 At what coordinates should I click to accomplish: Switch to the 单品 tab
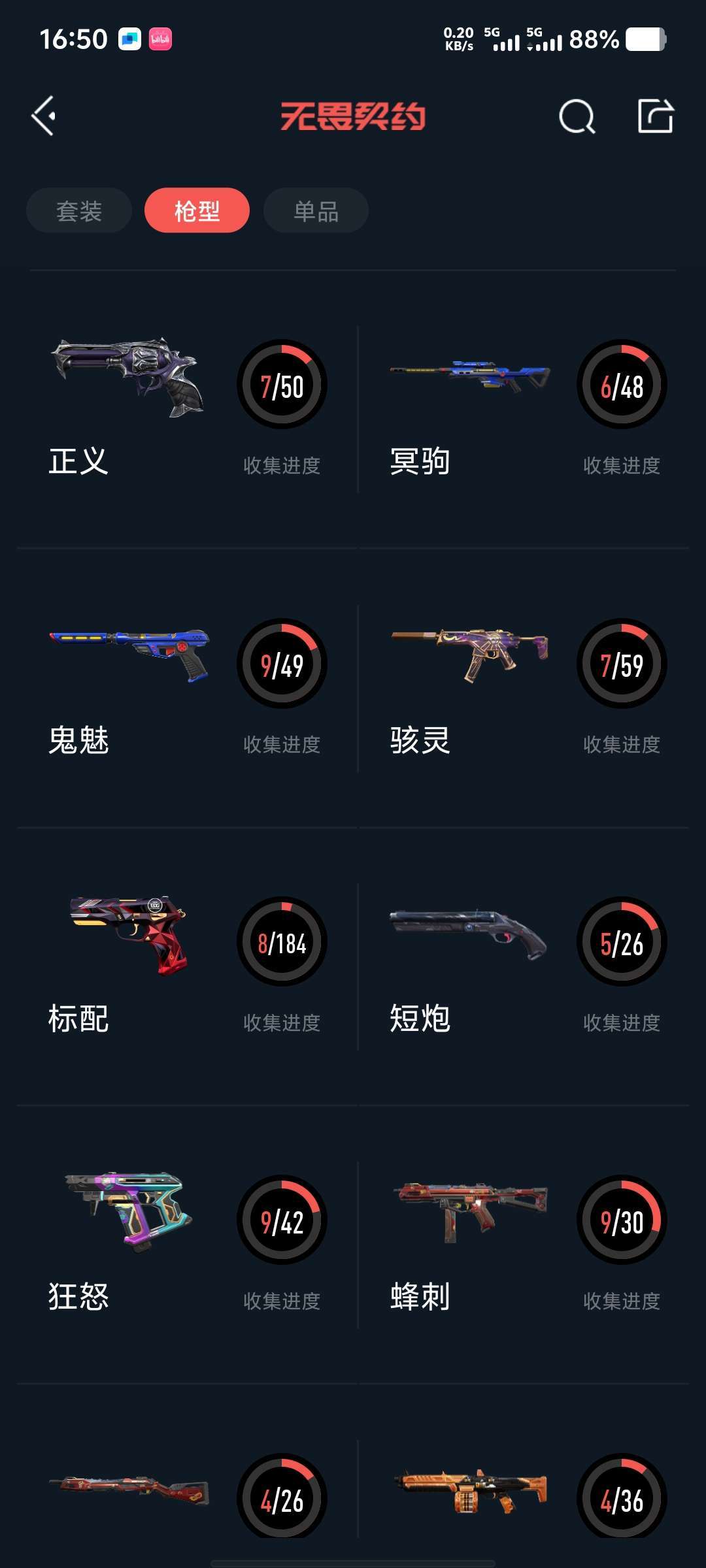click(316, 210)
